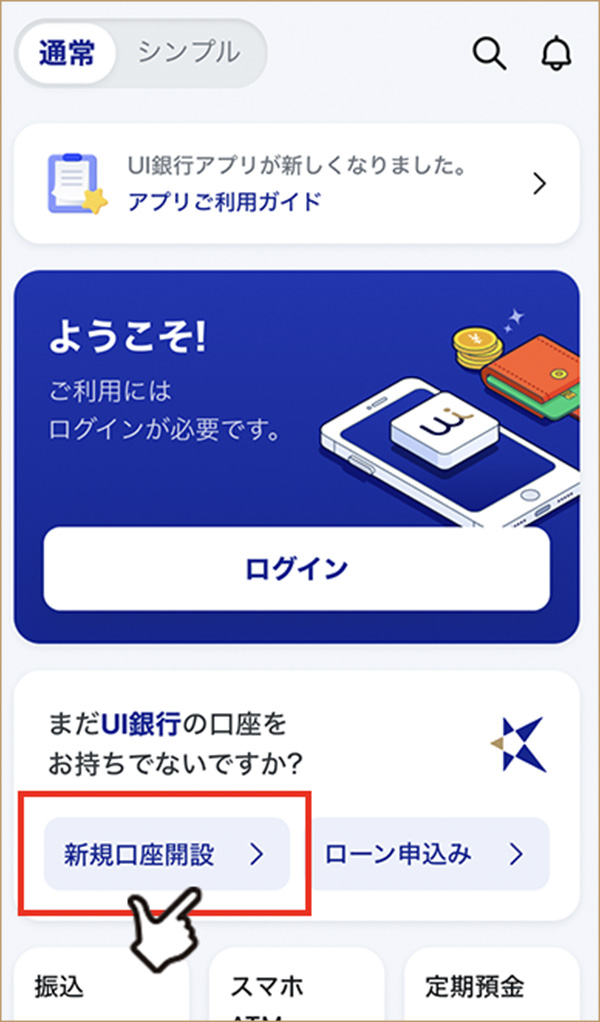Screen dimensions: 600x1022
Task: Open the アプリご利用ガイド banner
Action: coord(297,183)
